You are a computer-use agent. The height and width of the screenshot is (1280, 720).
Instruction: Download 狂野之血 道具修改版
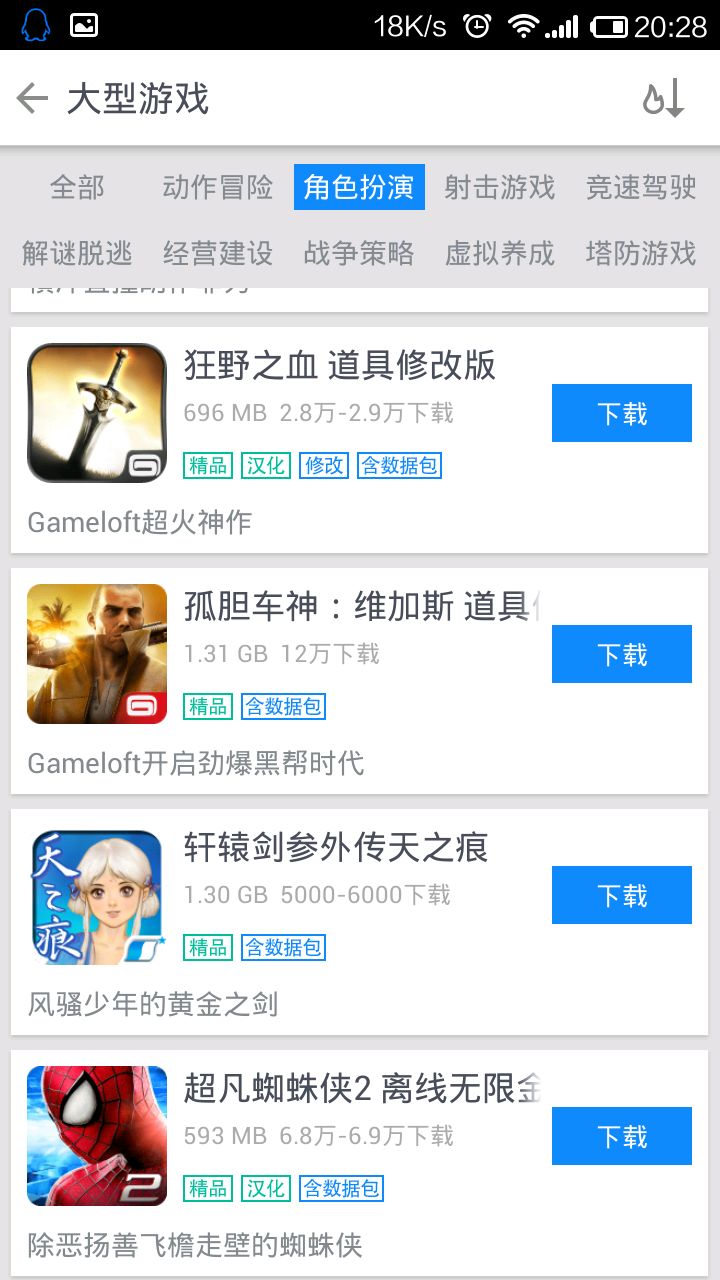click(x=621, y=413)
